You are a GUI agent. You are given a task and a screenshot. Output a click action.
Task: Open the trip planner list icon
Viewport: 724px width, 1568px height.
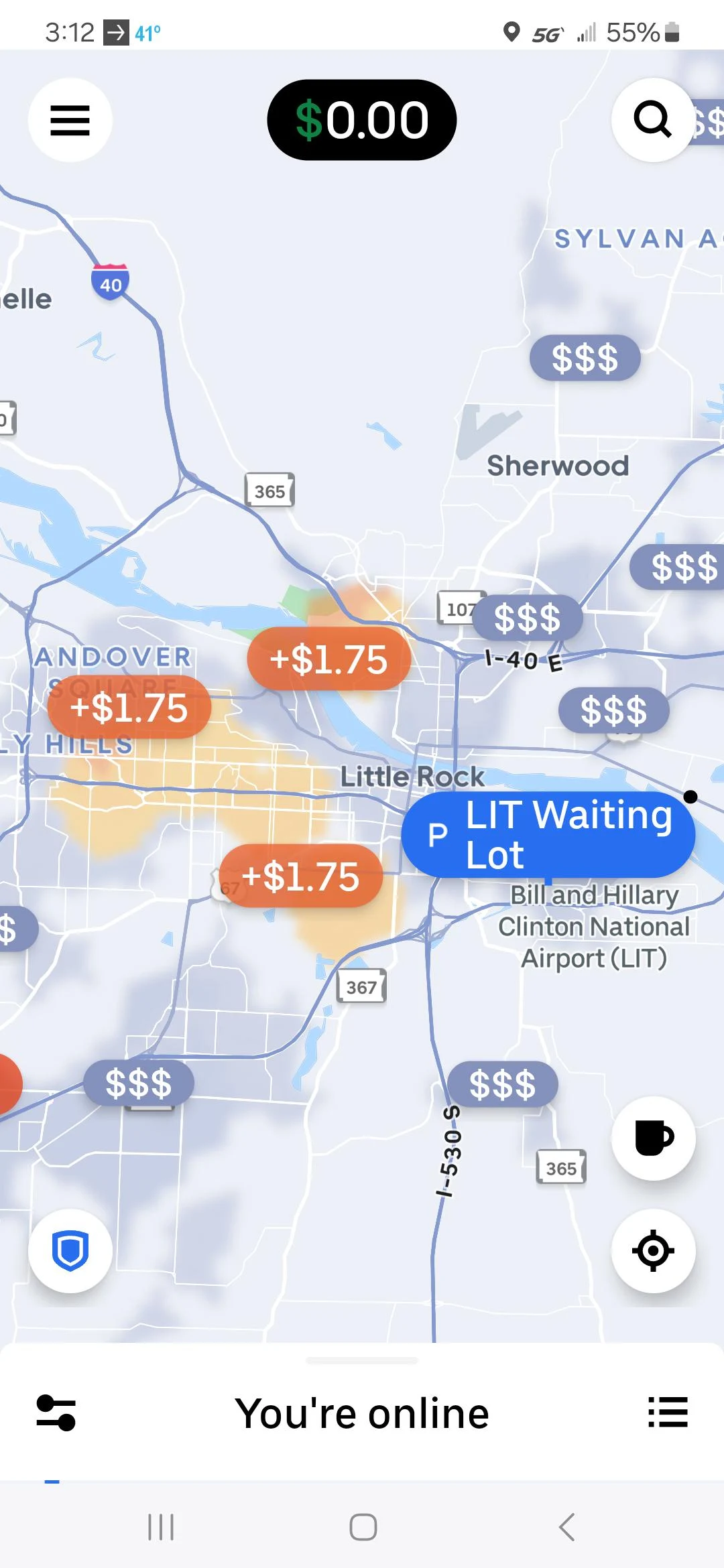pyautogui.click(x=668, y=1413)
